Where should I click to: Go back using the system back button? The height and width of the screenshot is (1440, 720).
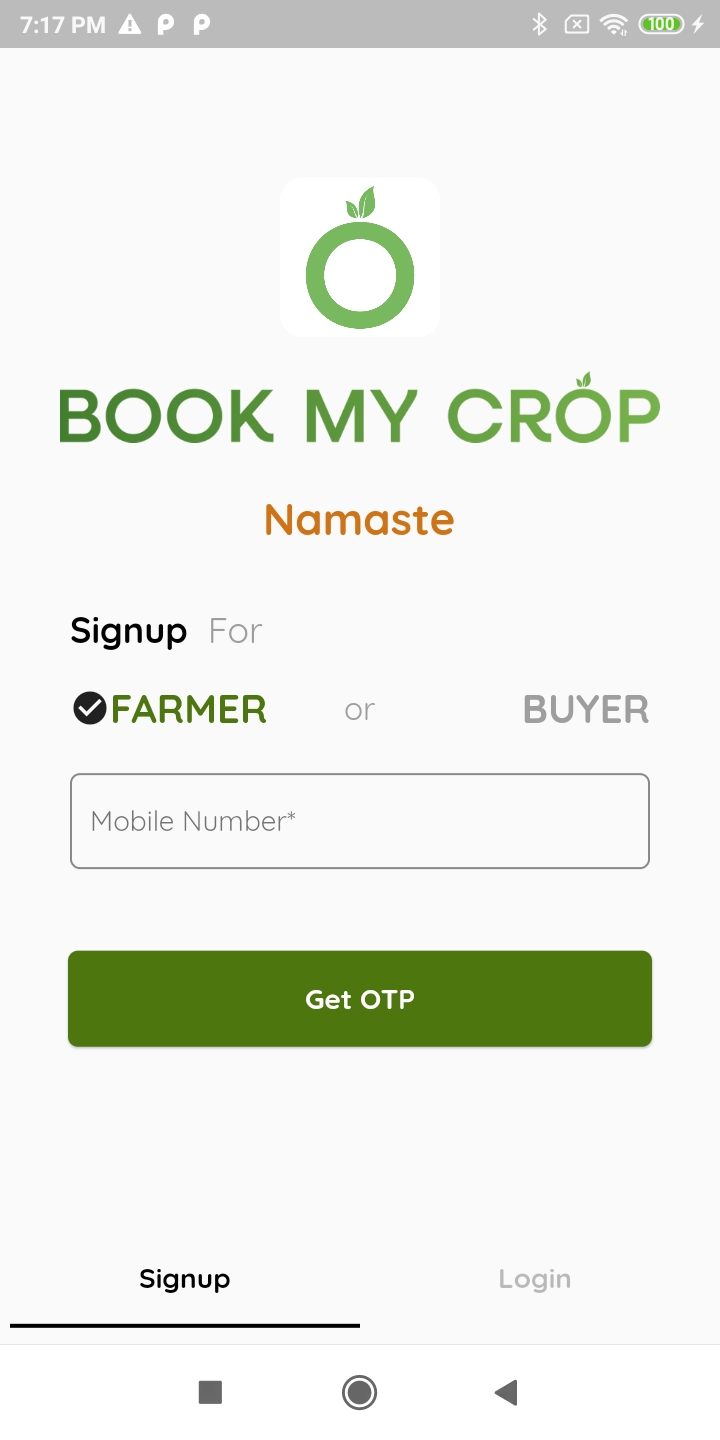coord(506,1392)
